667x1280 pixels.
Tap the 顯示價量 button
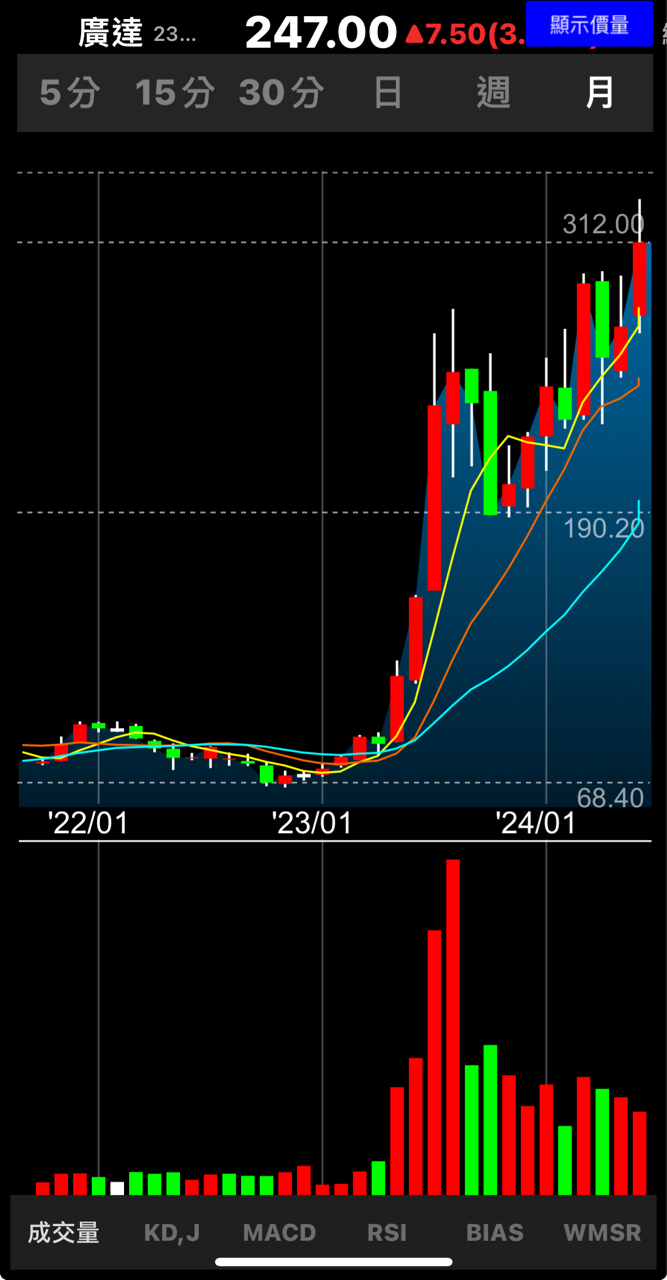[x=589, y=25]
